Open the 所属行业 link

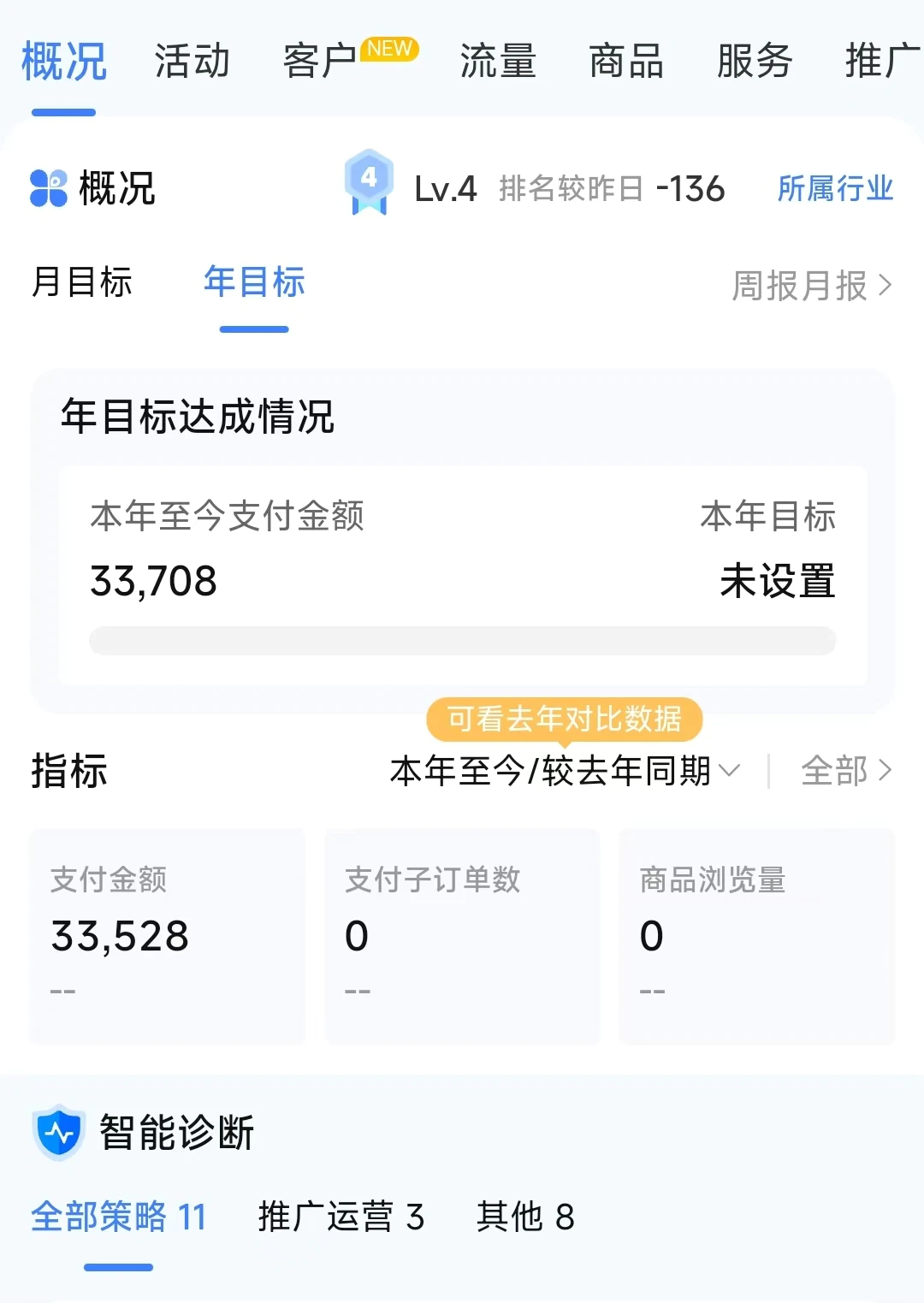point(834,188)
